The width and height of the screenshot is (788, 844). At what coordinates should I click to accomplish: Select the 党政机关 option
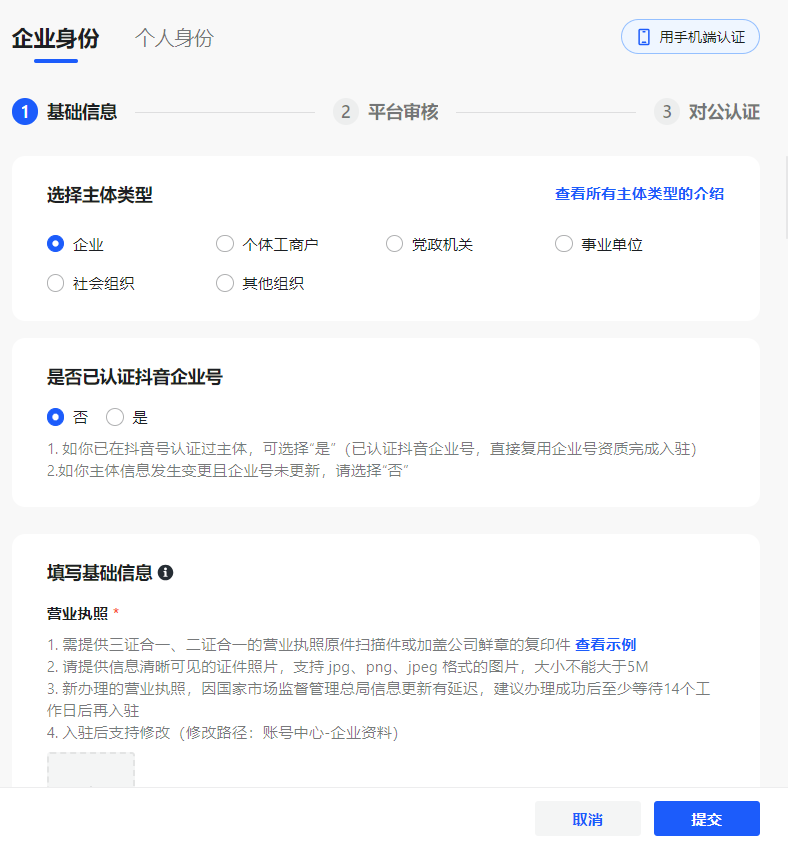[395, 244]
